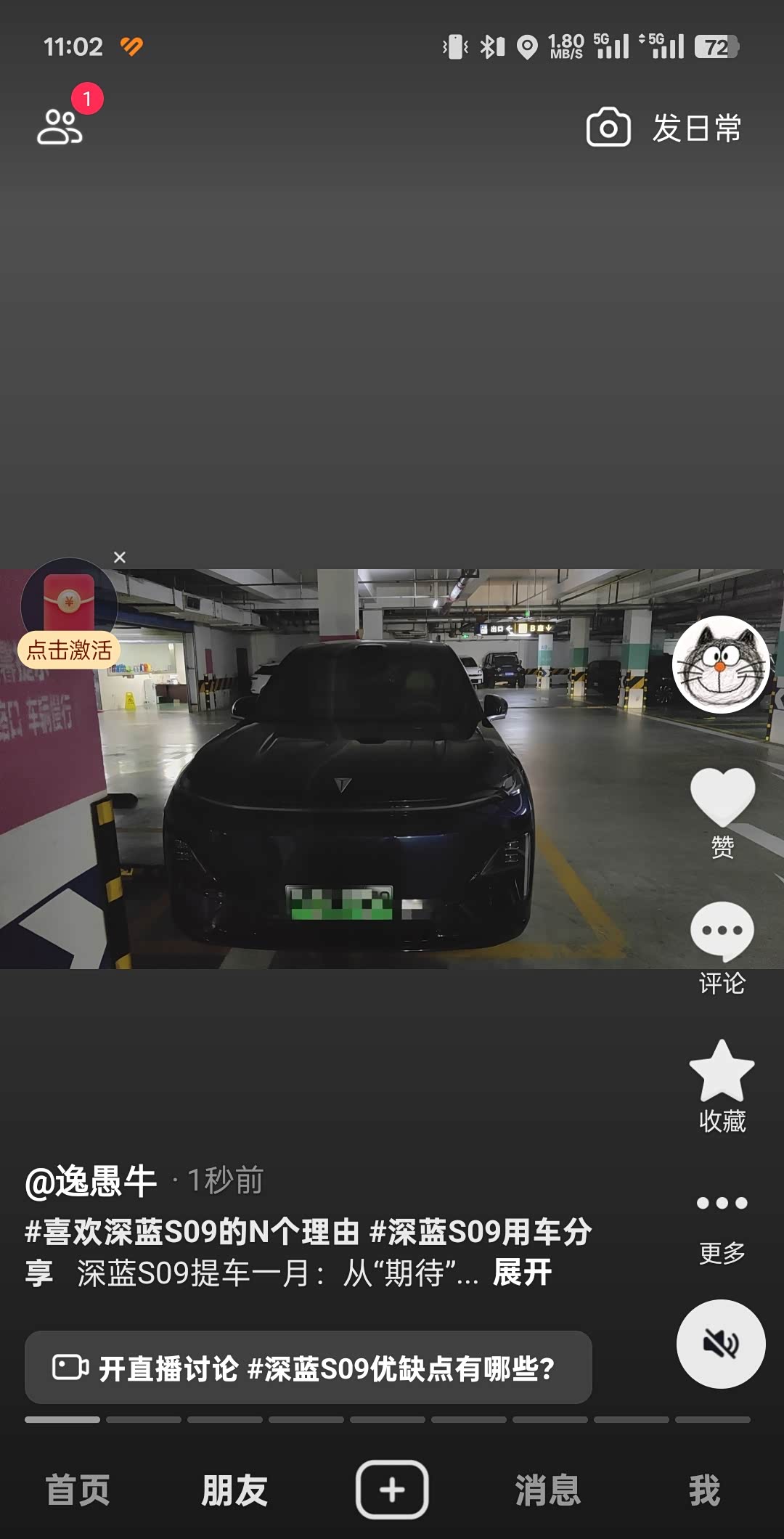This screenshot has height=1539, width=784.
Task: Open the friends list with notification badge
Action: click(61, 128)
